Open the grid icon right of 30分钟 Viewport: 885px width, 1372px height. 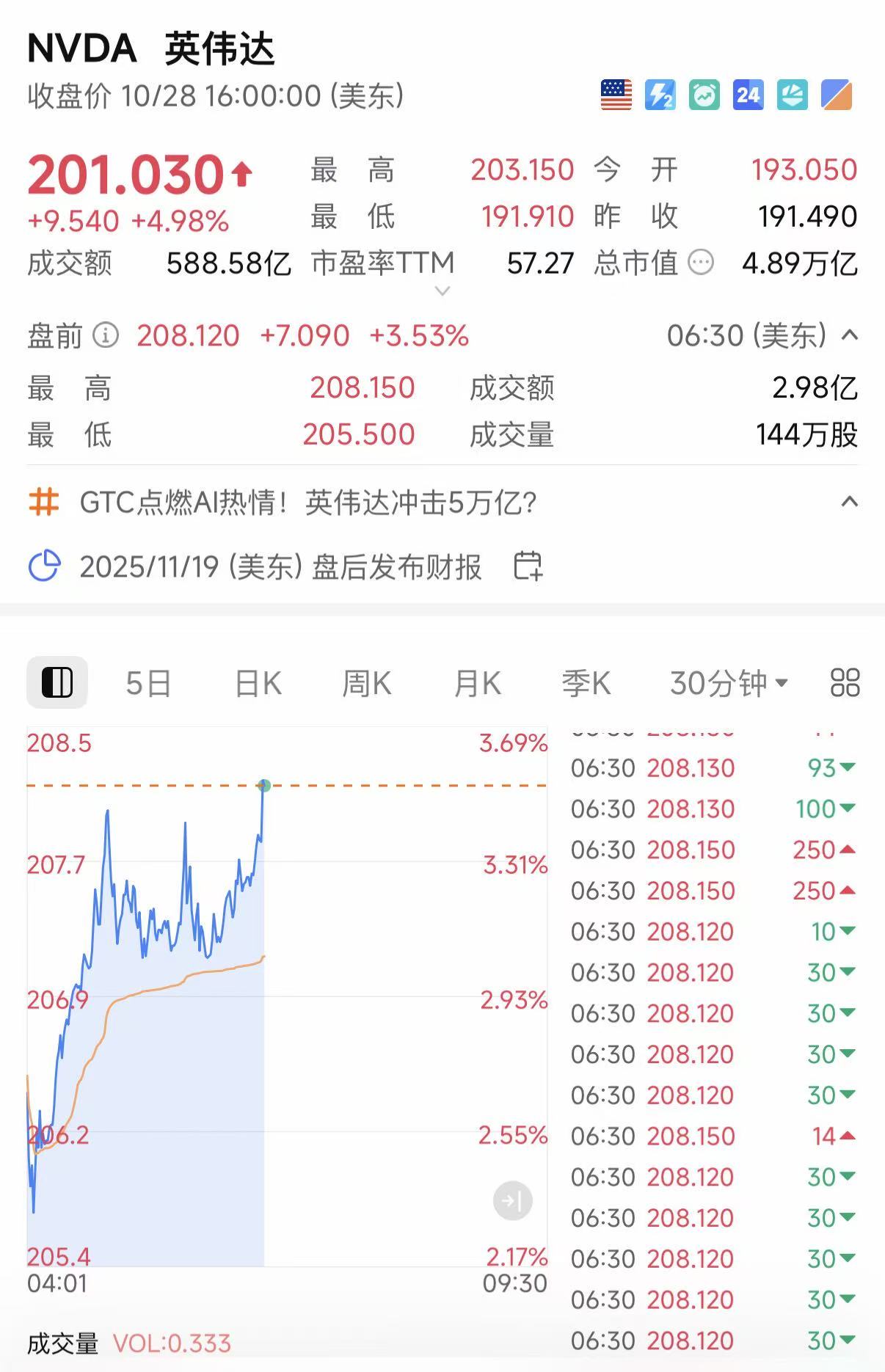[845, 682]
